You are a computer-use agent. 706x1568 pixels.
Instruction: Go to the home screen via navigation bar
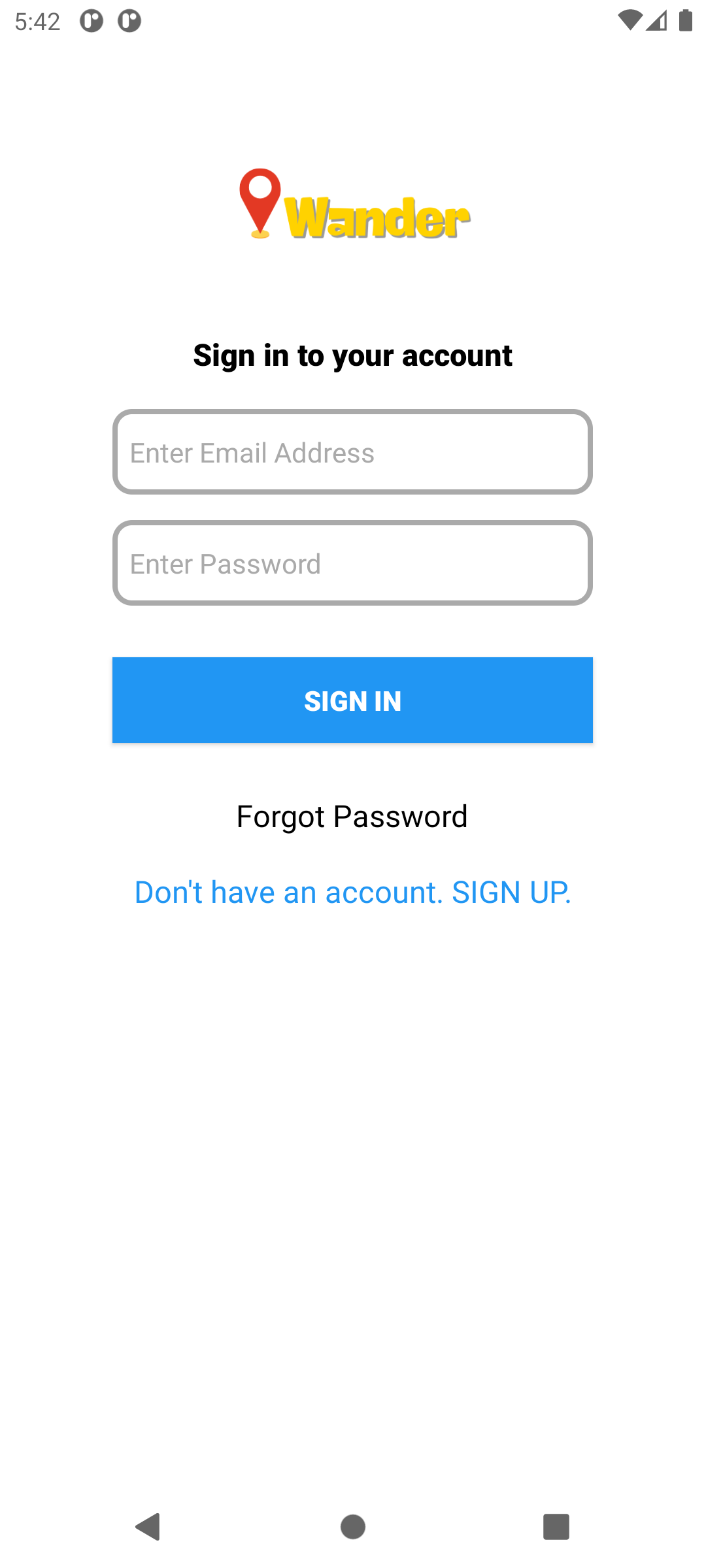pyautogui.click(x=353, y=1527)
